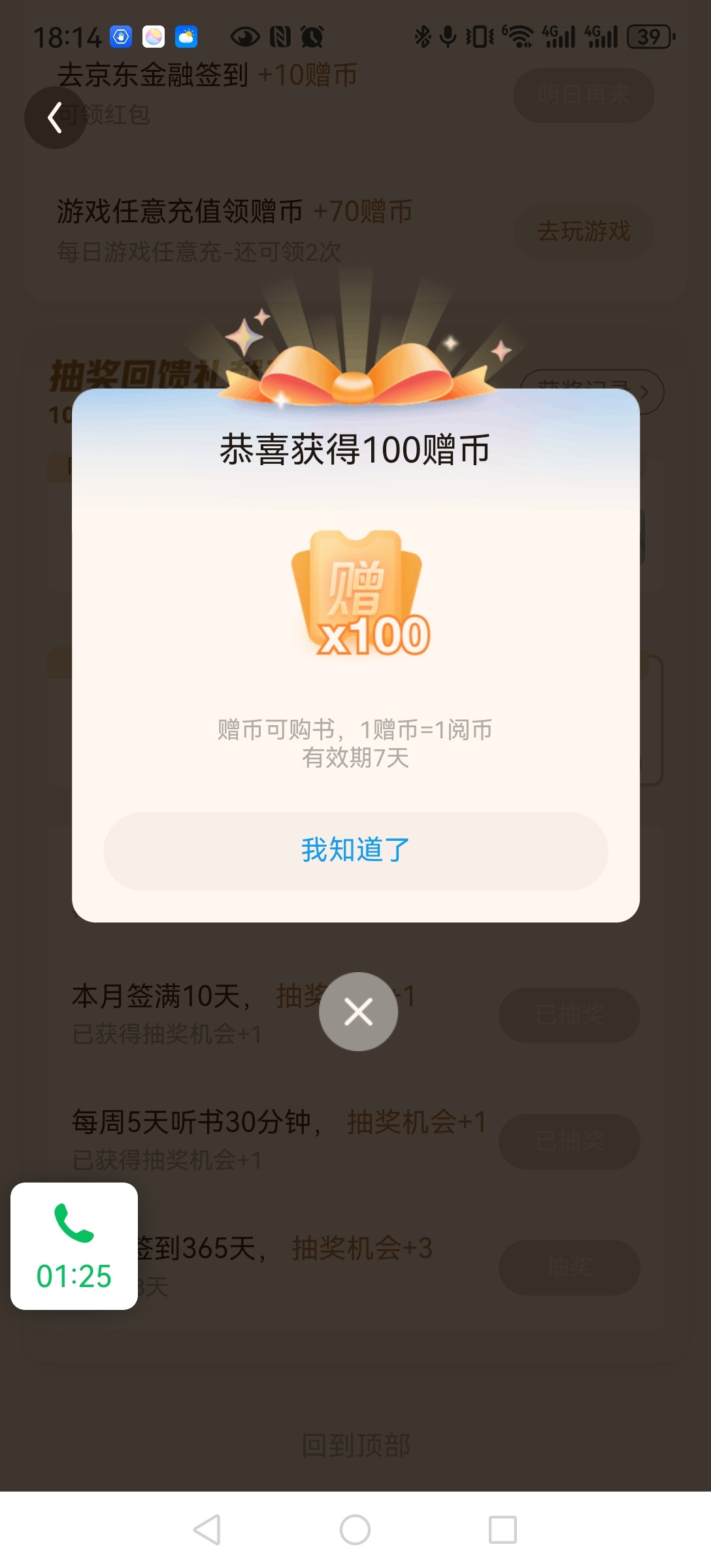Go back with the system navigation triangle

point(207,1529)
